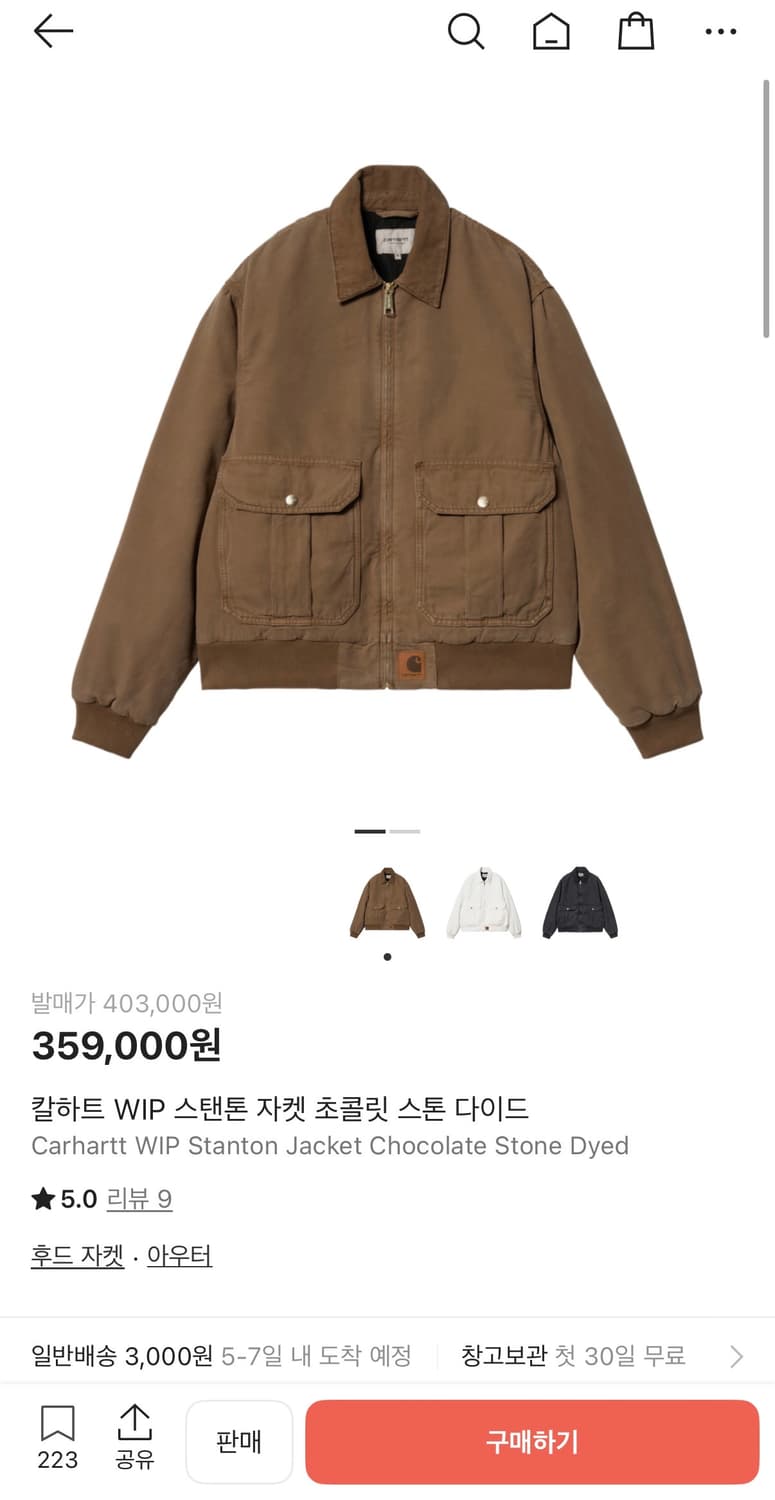
Task: Tap the star rating icon
Action: 41,1199
